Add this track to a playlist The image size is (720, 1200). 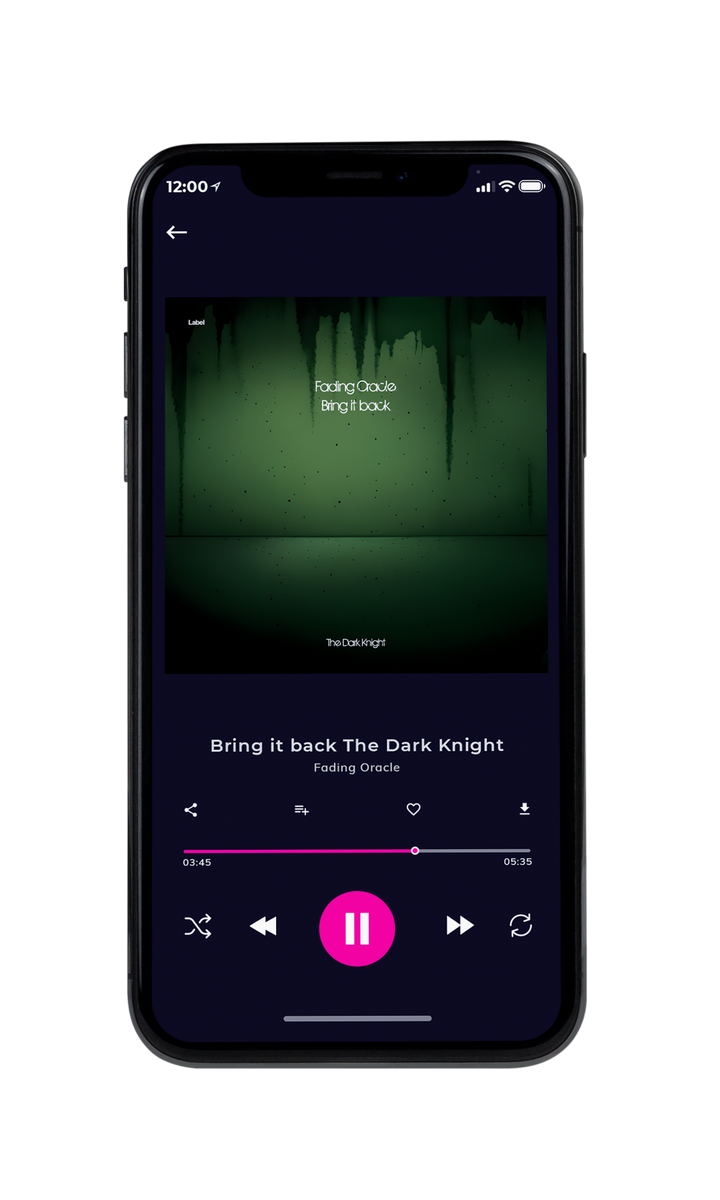point(301,810)
